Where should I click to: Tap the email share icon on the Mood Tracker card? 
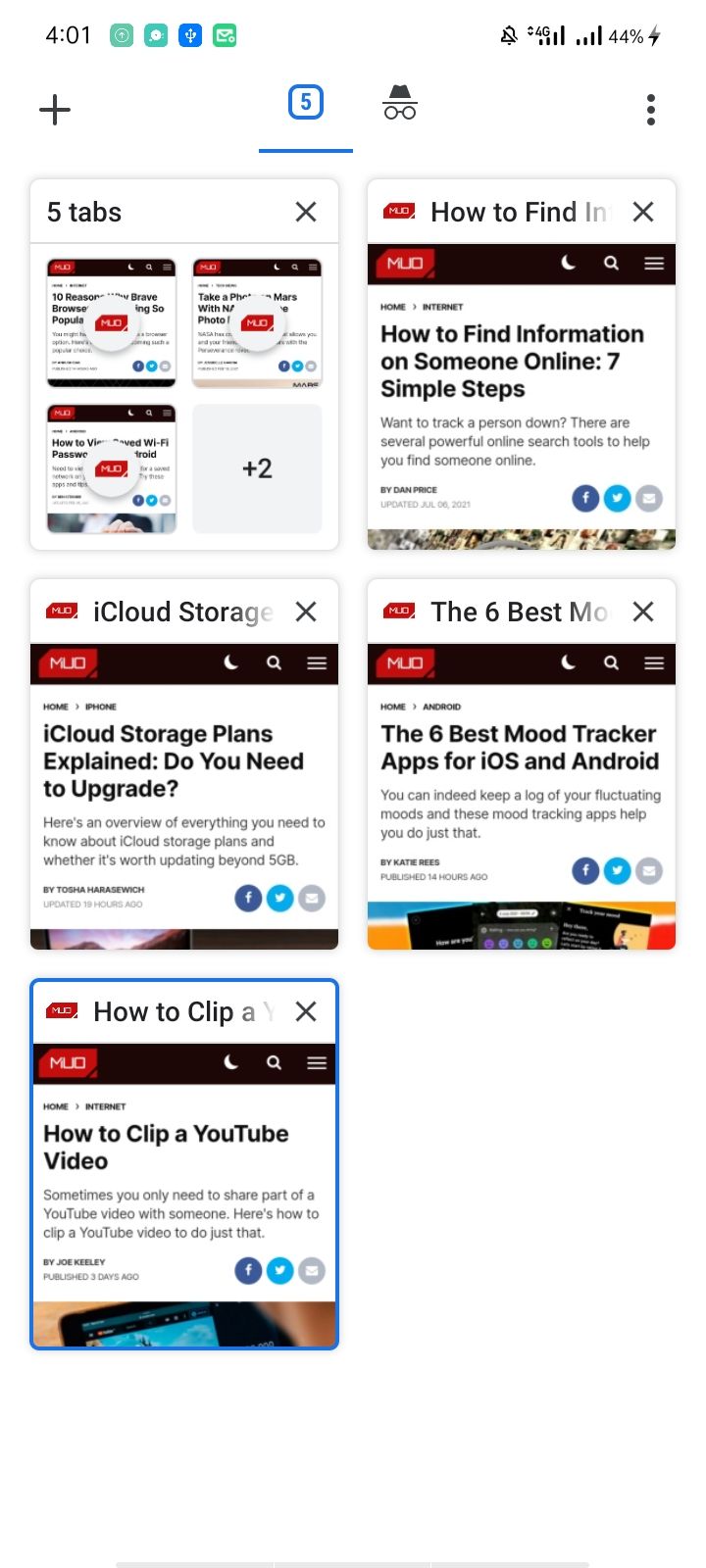(x=649, y=870)
